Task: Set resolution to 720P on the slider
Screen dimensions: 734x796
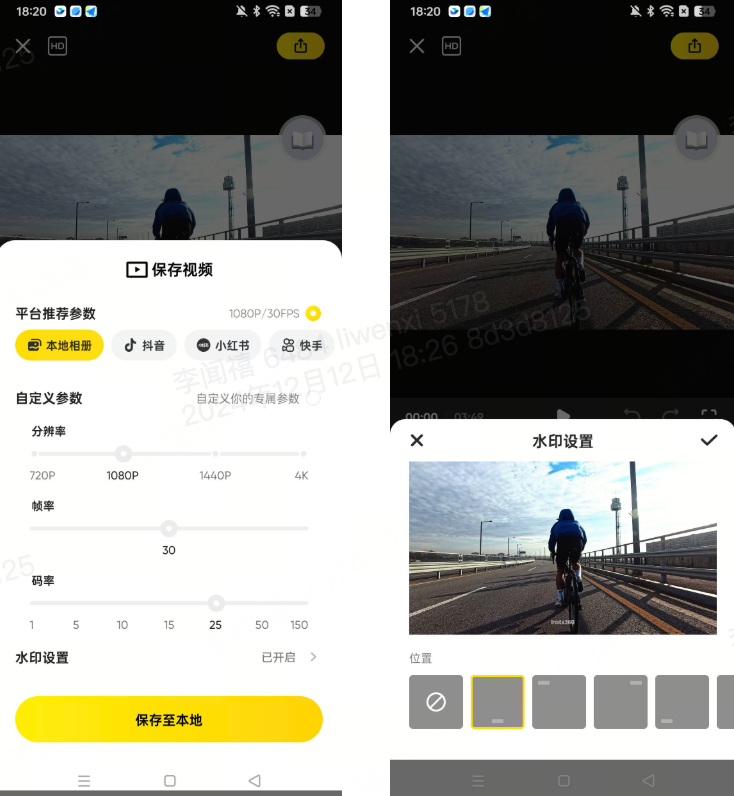Action: point(35,454)
